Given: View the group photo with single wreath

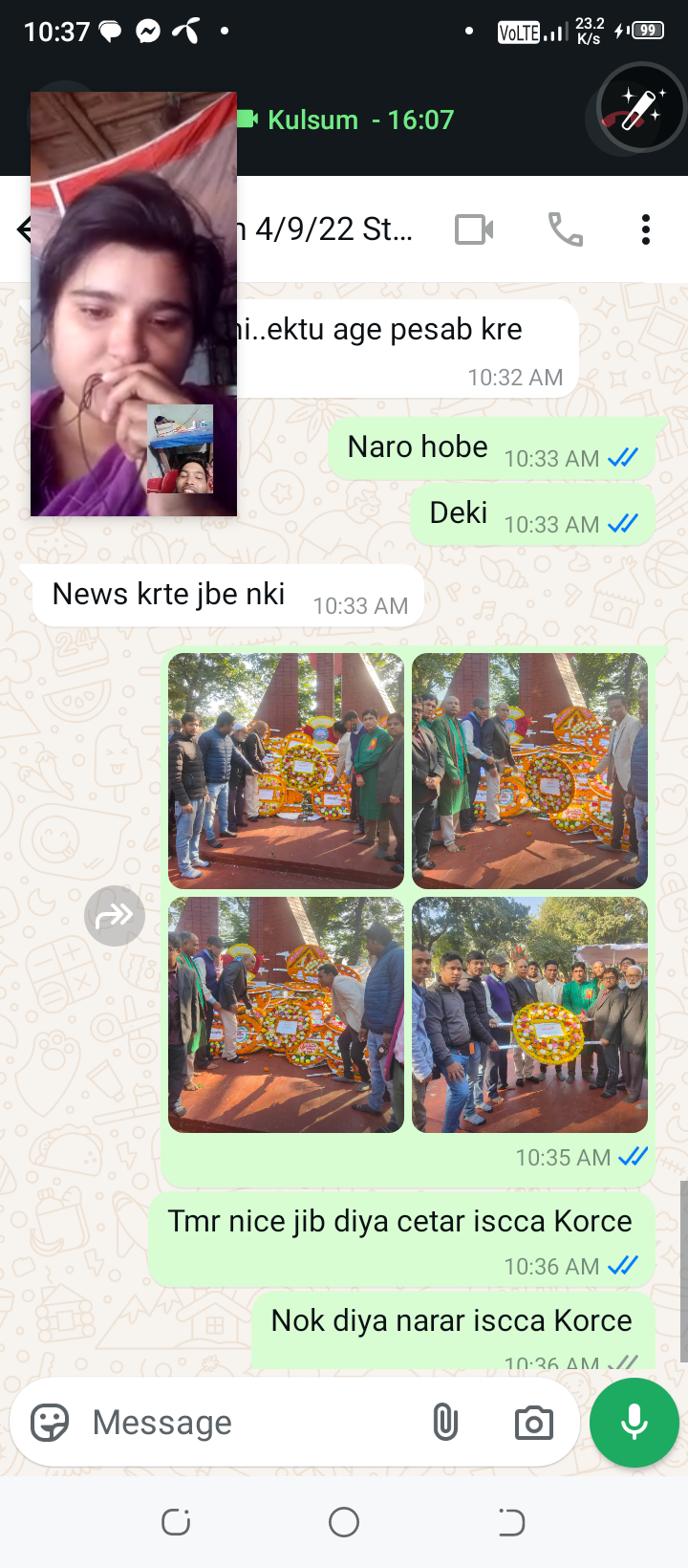Looking at the screenshot, I should [529, 1014].
